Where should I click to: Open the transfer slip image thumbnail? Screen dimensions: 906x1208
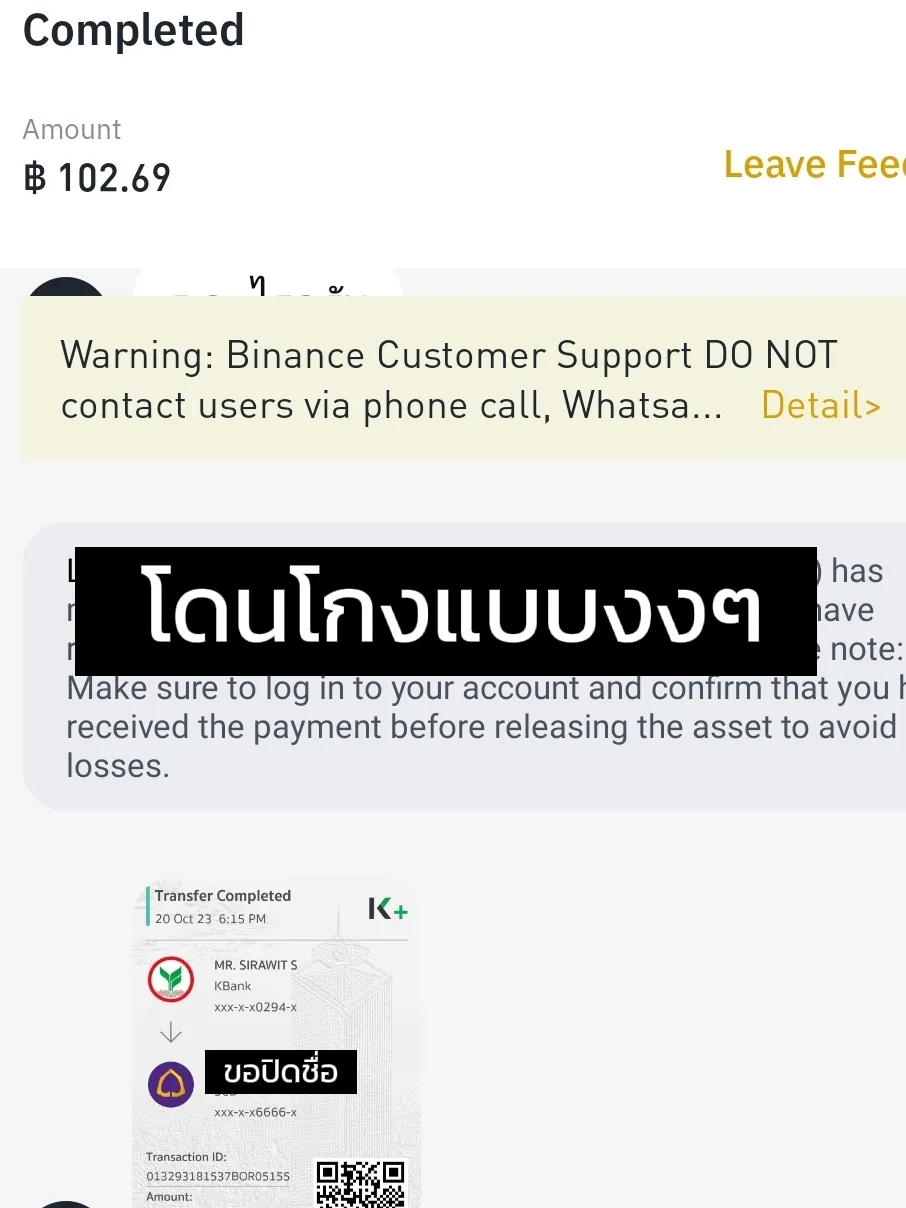pos(275,1040)
